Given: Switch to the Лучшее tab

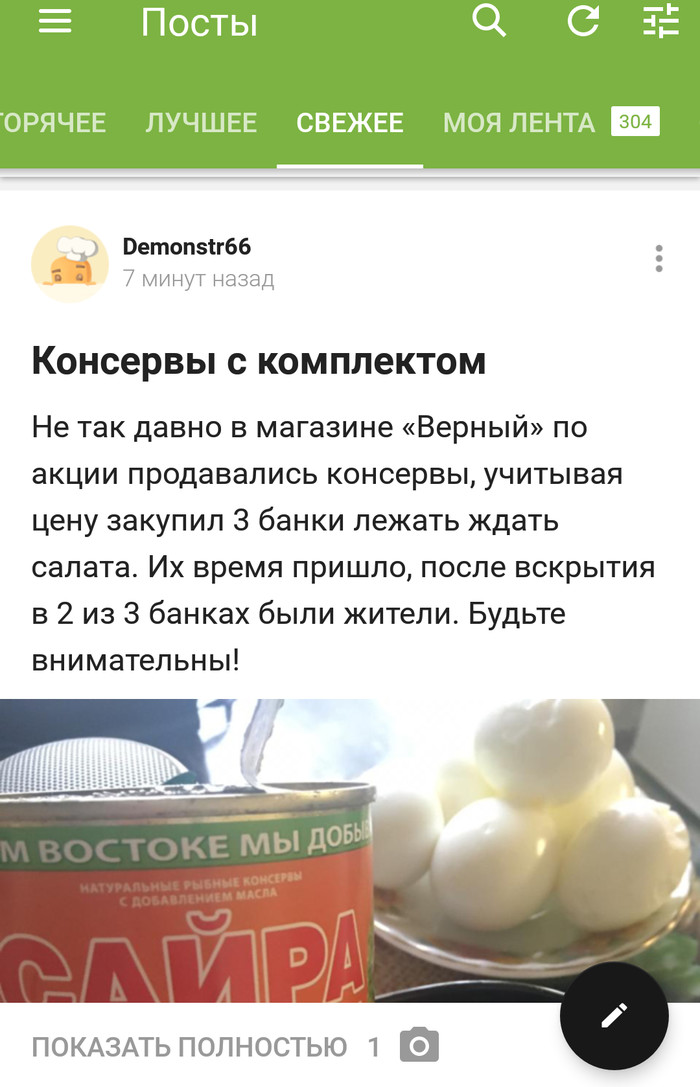Looking at the screenshot, I should (201, 123).
